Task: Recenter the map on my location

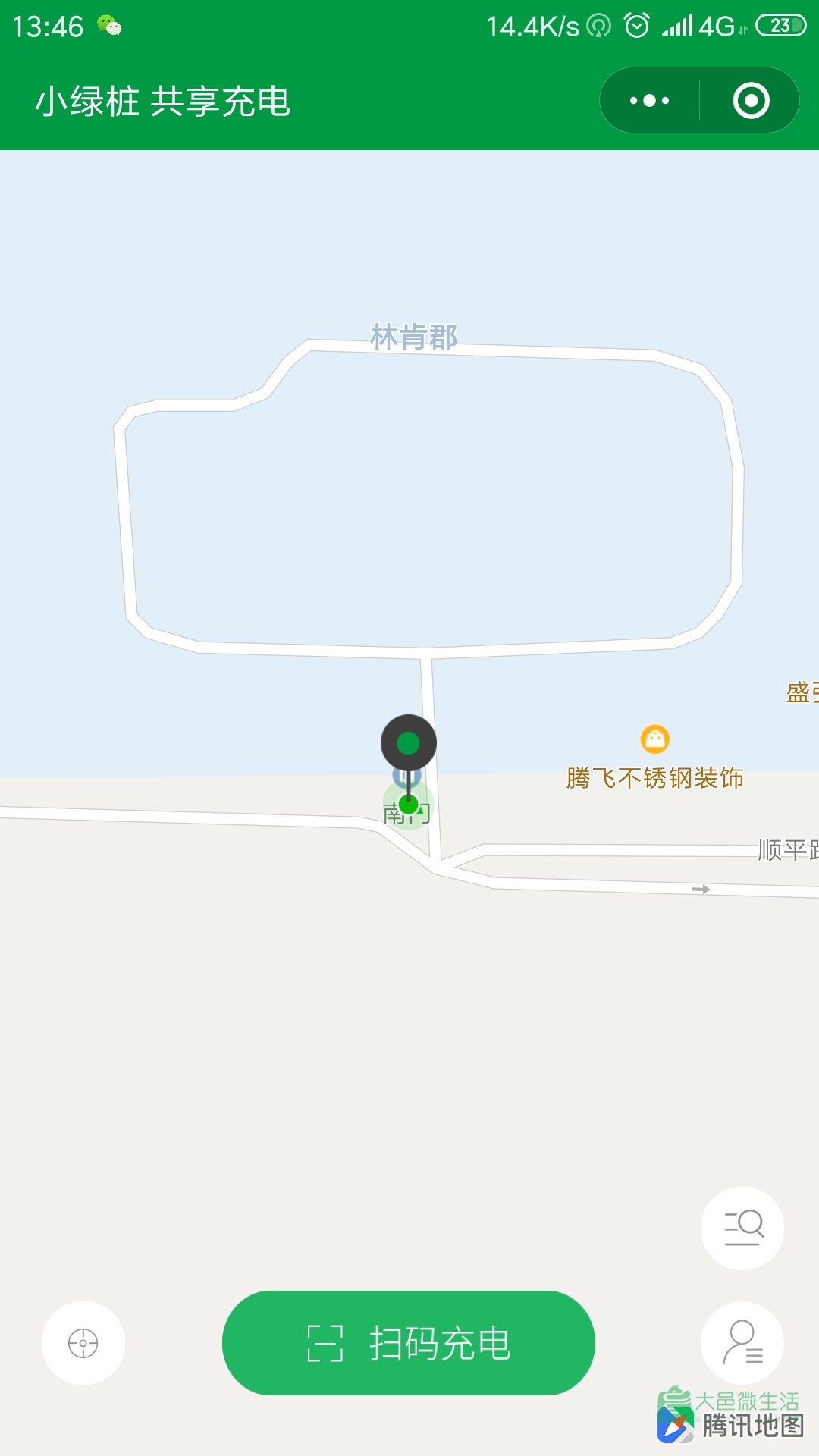Action: [83, 1343]
